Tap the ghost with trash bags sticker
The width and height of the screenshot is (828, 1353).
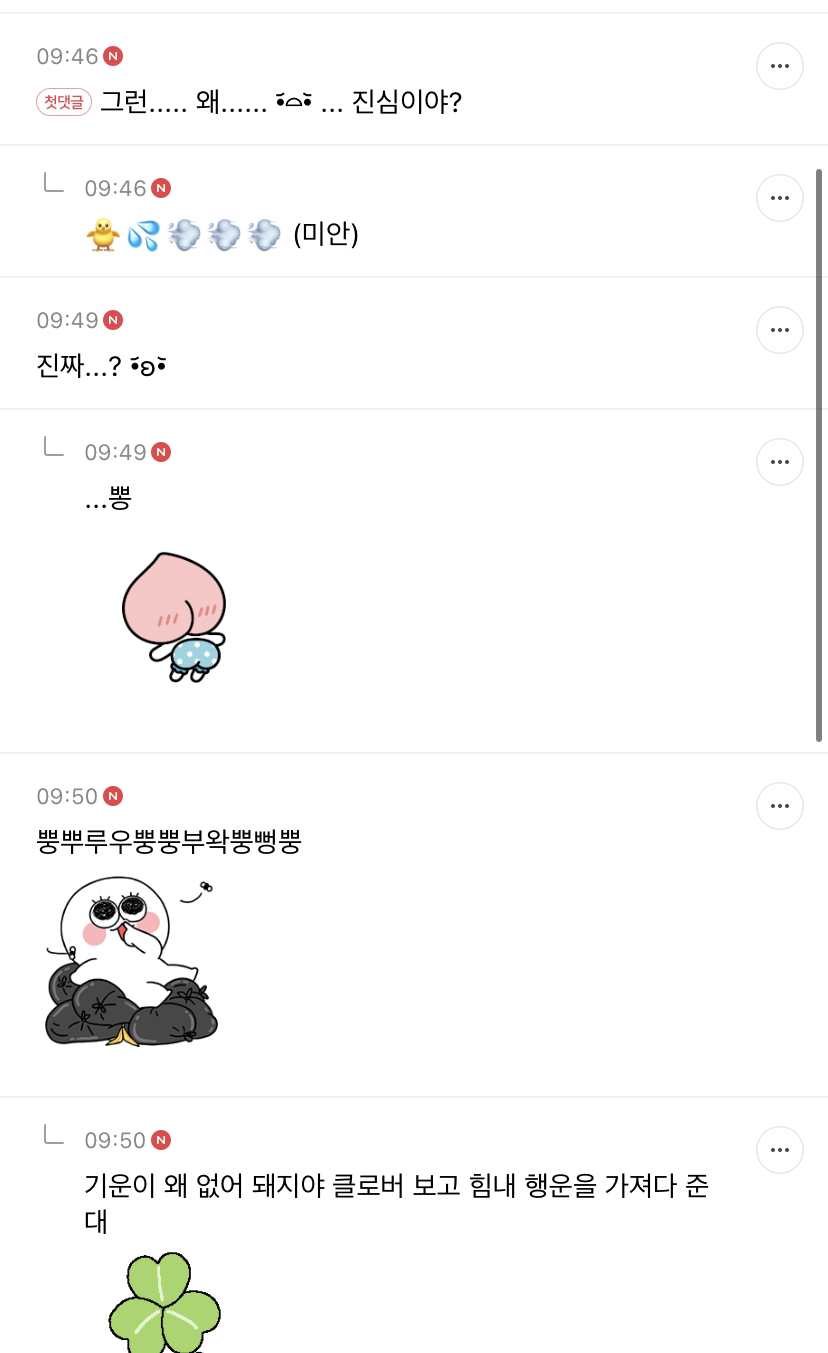pos(130,960)
